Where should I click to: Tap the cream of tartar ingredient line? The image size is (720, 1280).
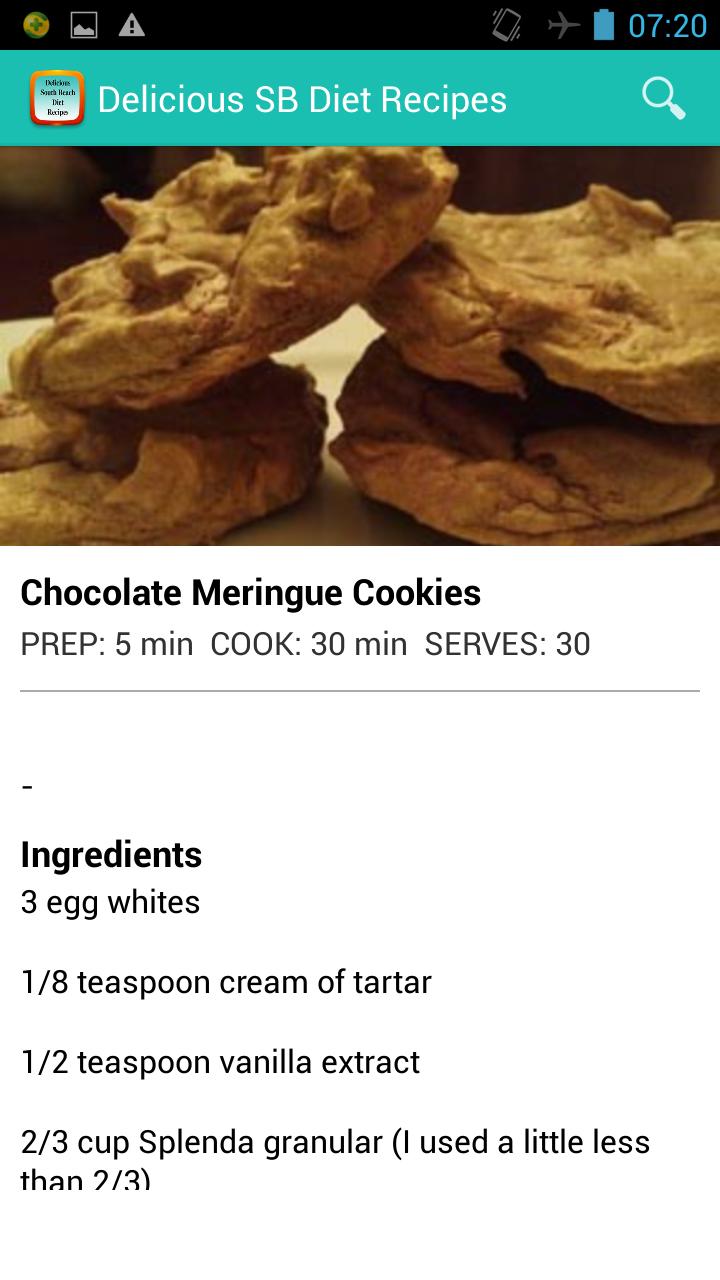pyautogui.click(x=224, y=982)
